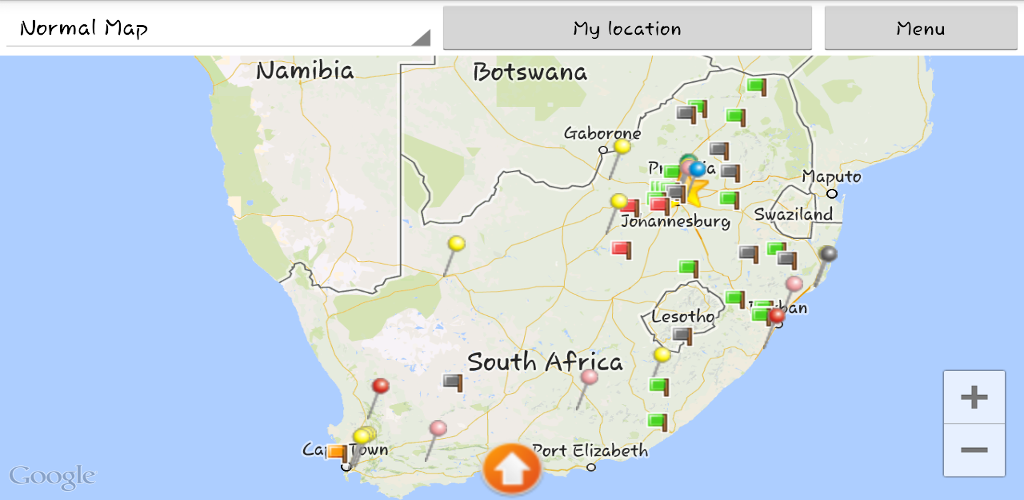Zoom out with the minus button
Viewport: 1024px width, 500px height.
tap(973, 450)
